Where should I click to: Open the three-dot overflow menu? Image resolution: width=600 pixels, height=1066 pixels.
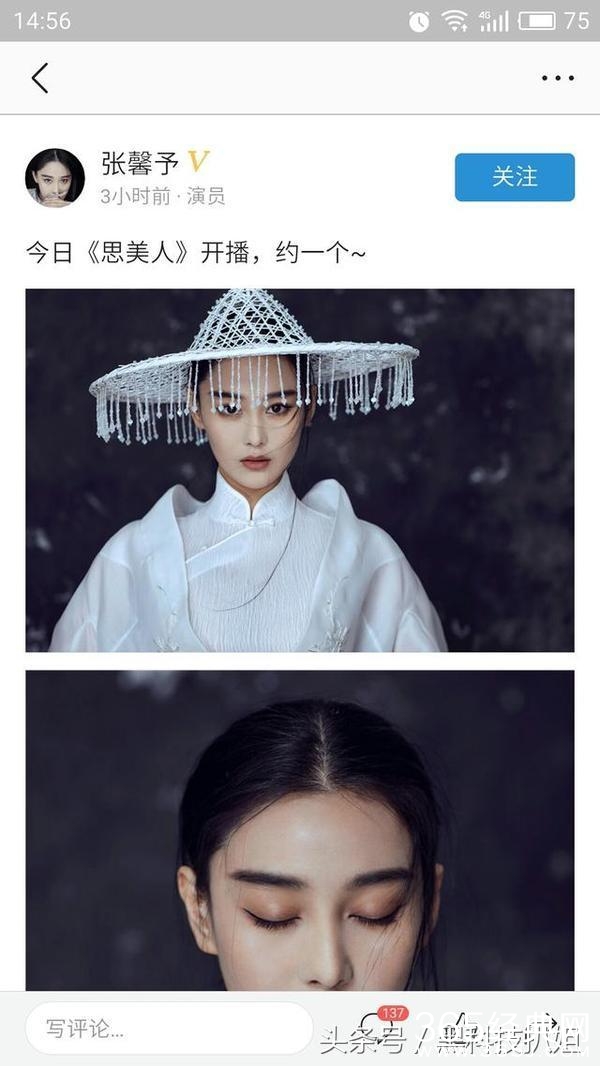click(557, 78)
